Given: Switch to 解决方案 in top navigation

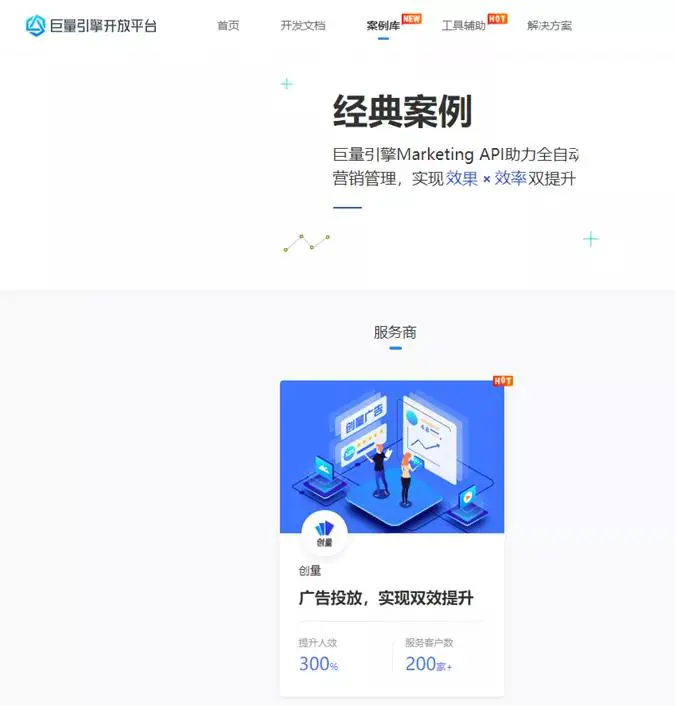Looking at the screenshot, I should coord(549,26).
